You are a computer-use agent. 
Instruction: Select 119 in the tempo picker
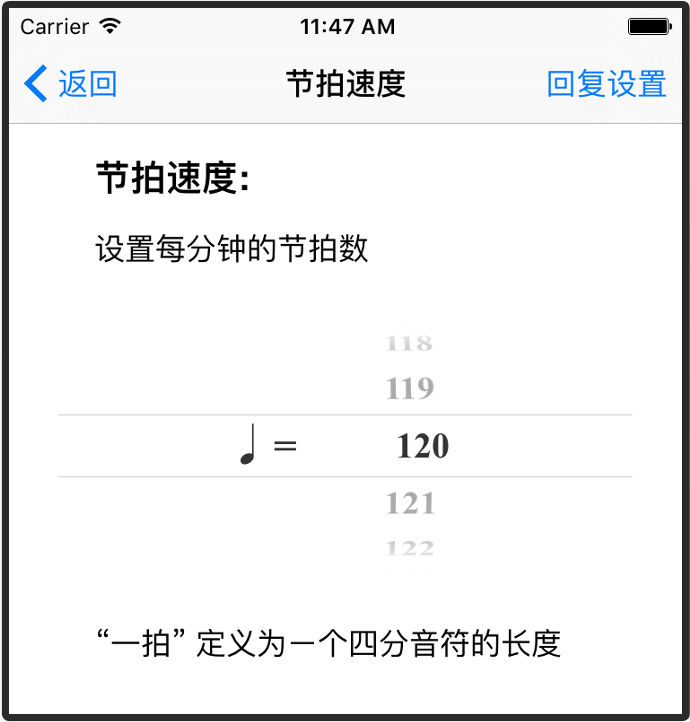click(x=410, y=388)
